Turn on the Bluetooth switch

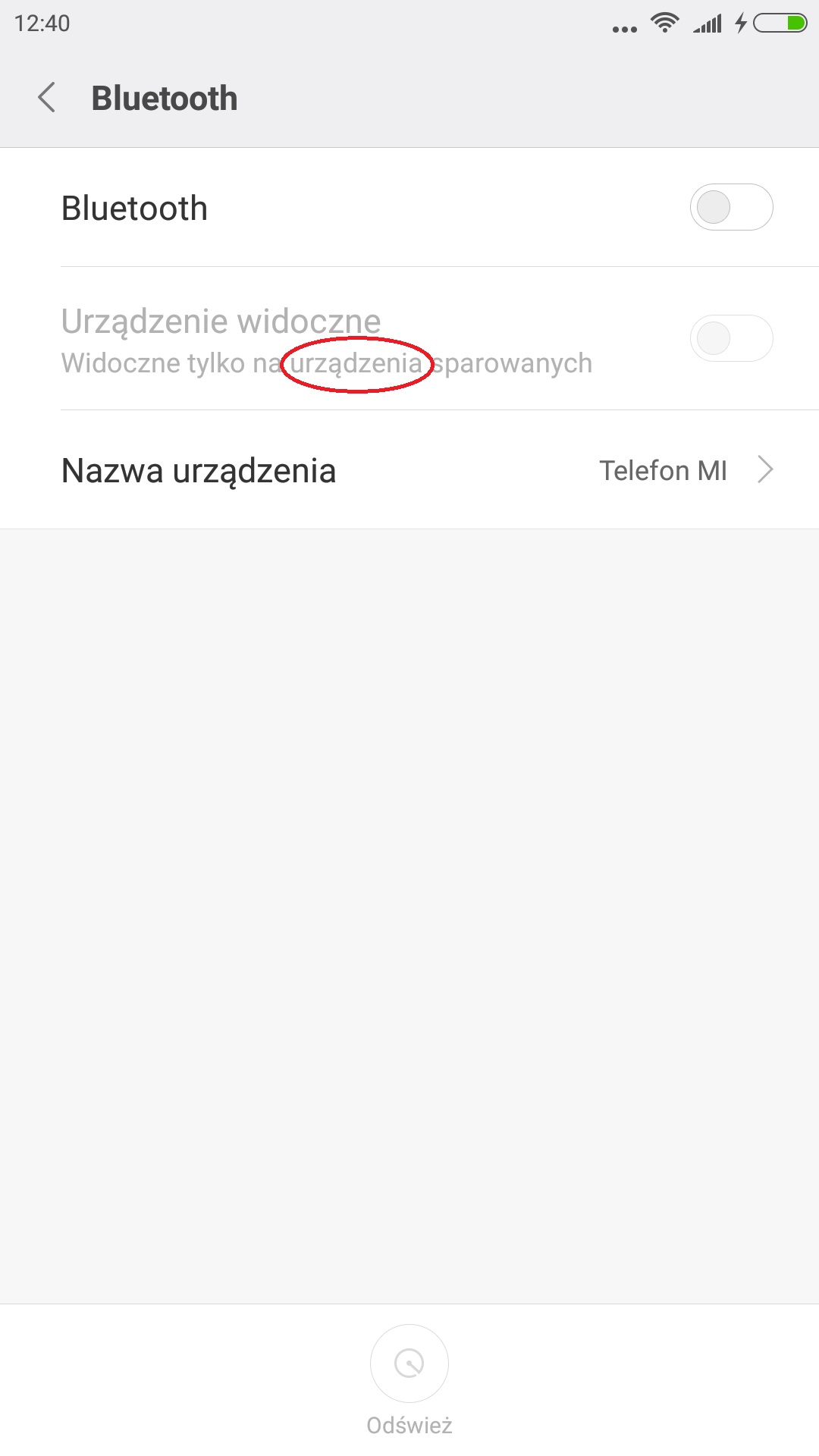click(x=730, y=207)
